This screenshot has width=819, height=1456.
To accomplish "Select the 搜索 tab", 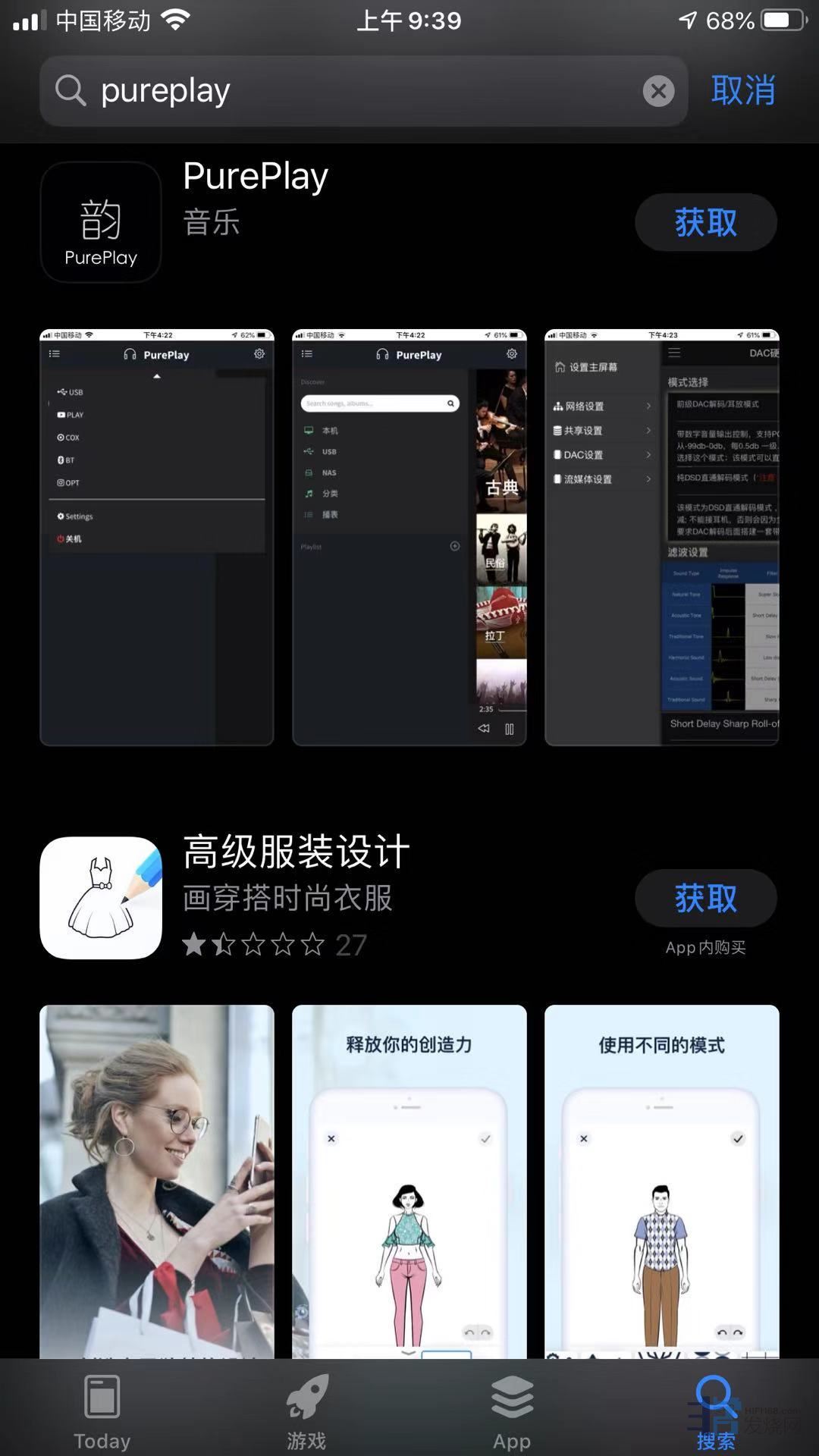I will tap(716, 1410).
